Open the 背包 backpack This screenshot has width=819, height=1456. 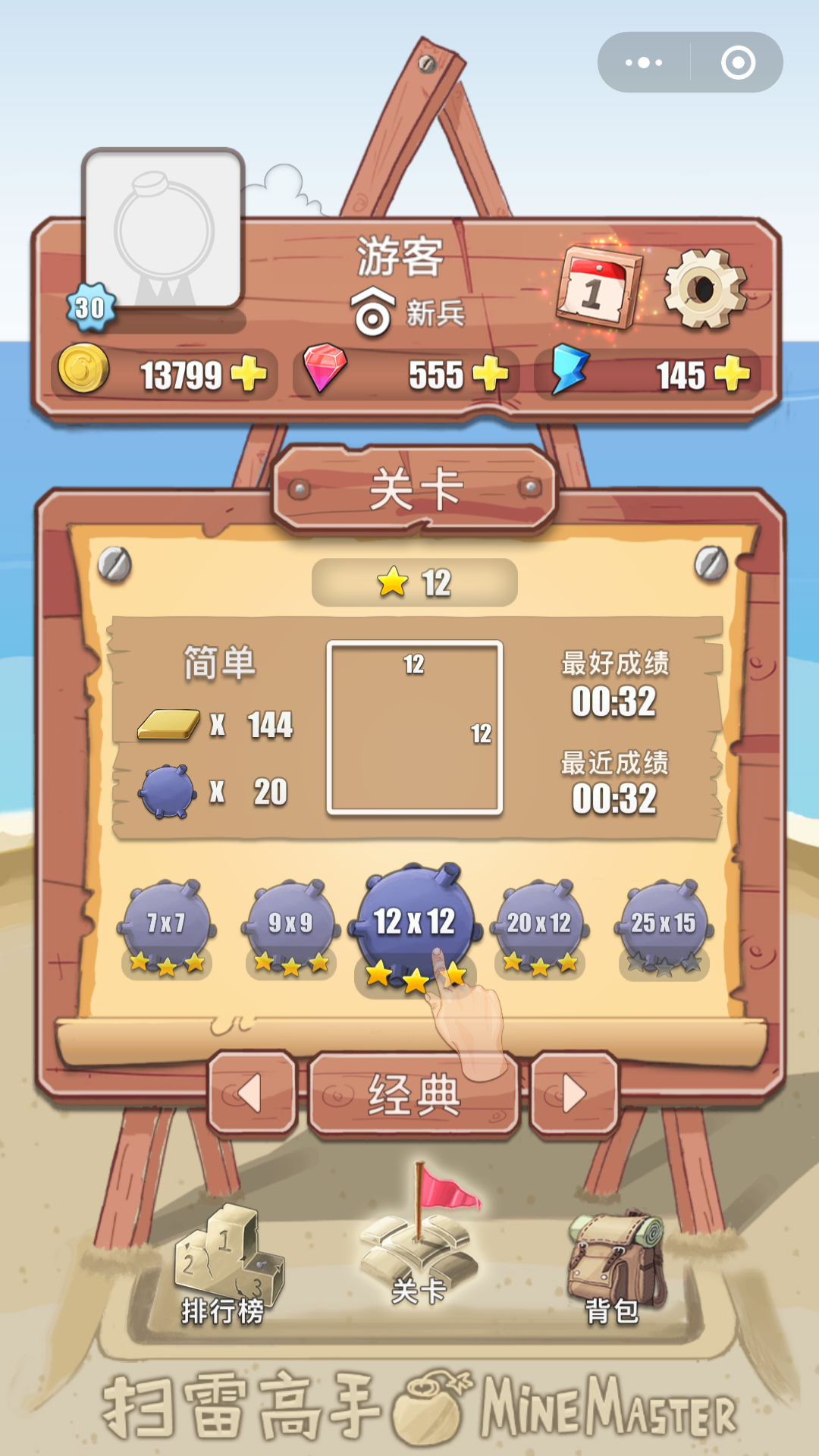[x=614, y=1263]
